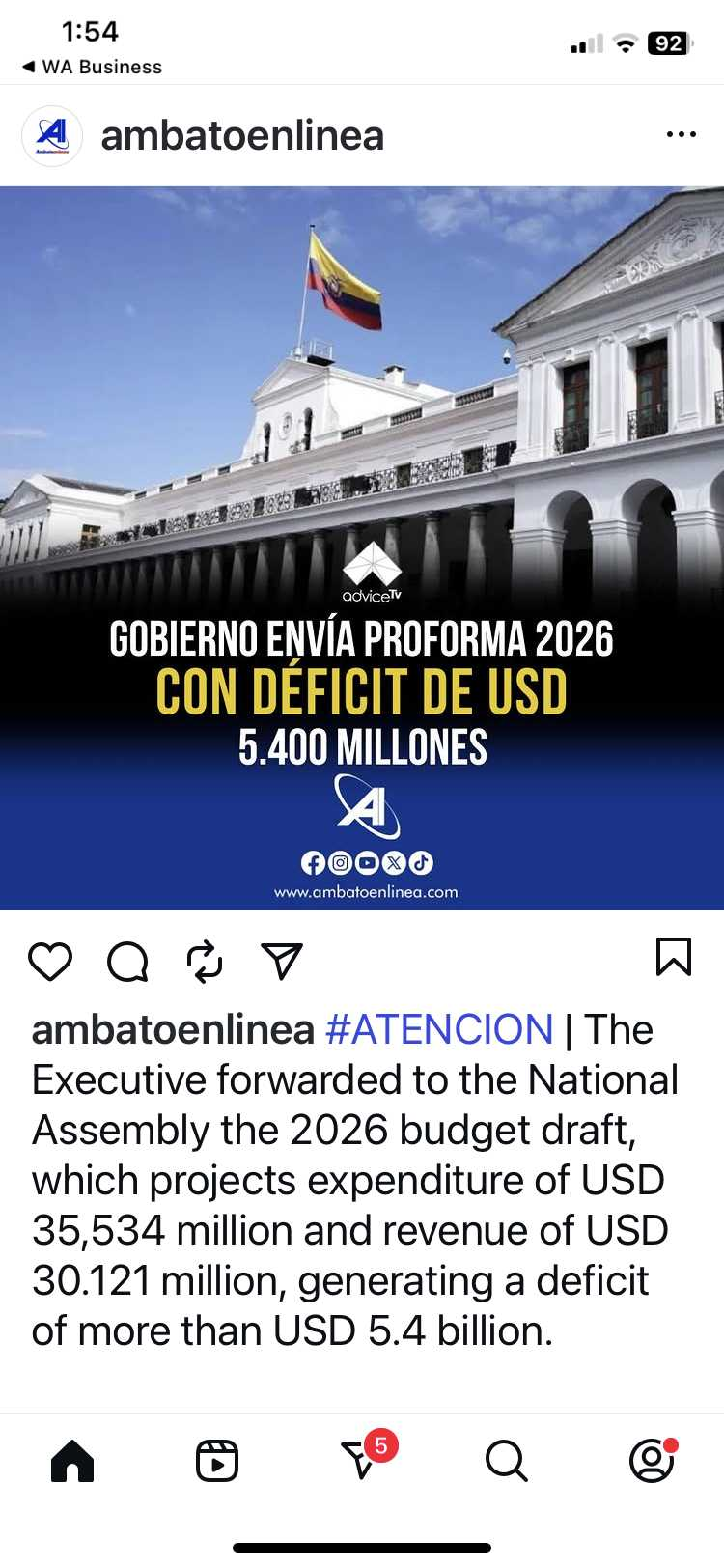
Task: Switch to the Search tab
Action: (x=506, y=1461)
